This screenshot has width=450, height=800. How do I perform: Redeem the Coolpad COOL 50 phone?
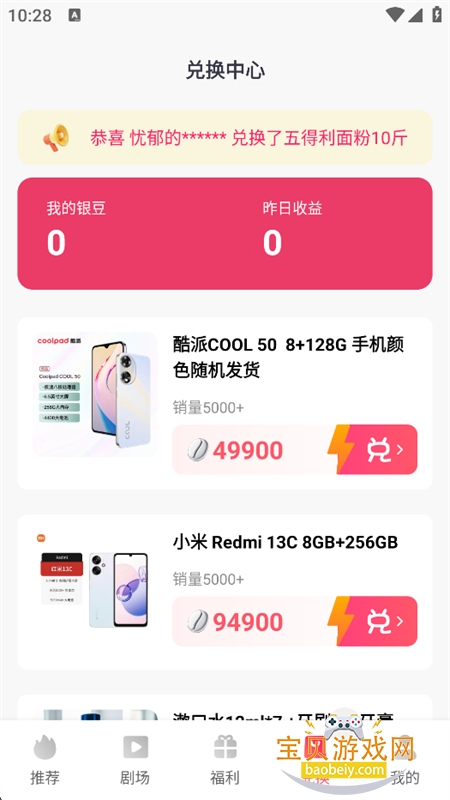pos(372,449)
